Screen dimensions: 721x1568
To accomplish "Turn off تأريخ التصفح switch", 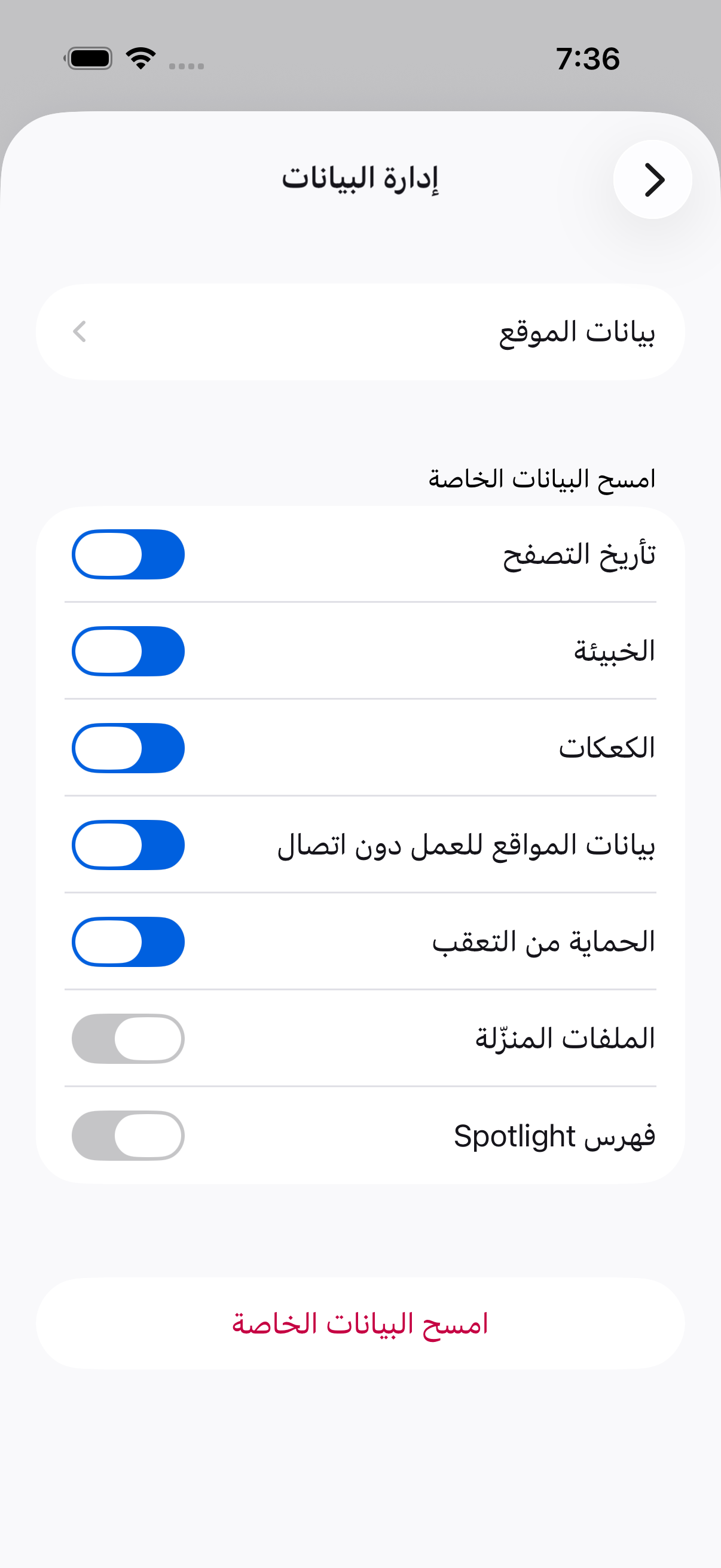I will pos(129,554).
